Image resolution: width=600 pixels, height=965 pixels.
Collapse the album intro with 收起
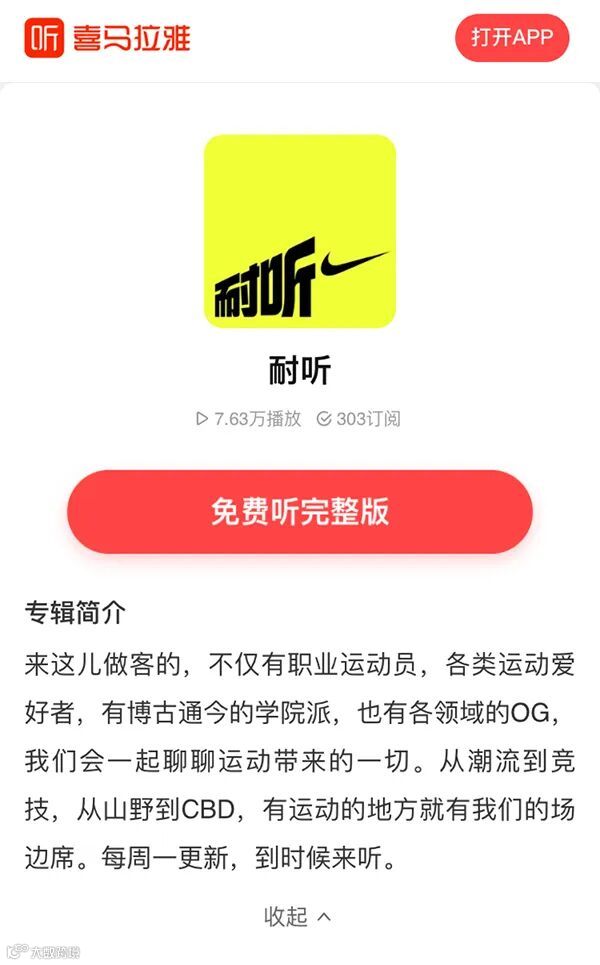tap(298, 916)
